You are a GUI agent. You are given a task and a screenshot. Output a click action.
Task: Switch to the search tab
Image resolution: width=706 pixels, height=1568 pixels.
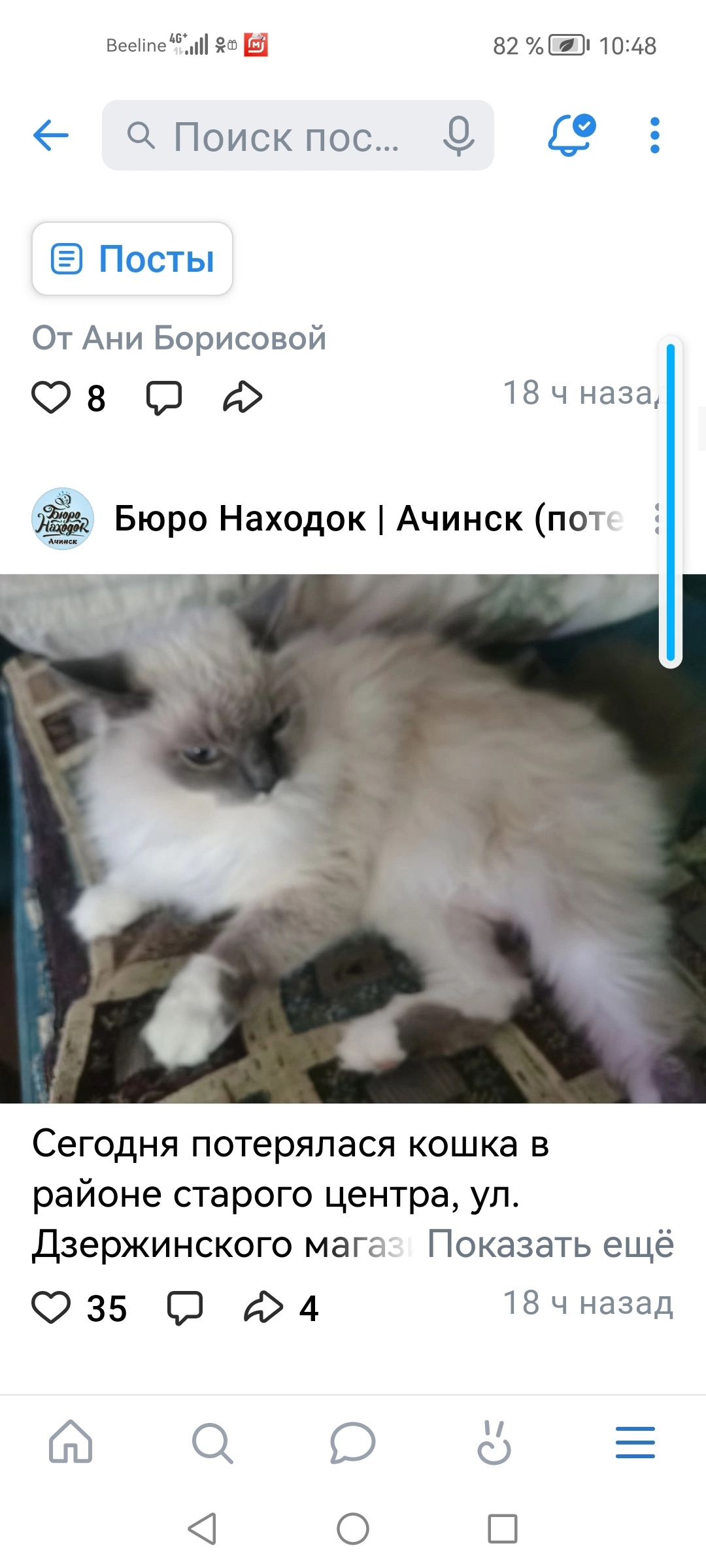pos(212,1442)
